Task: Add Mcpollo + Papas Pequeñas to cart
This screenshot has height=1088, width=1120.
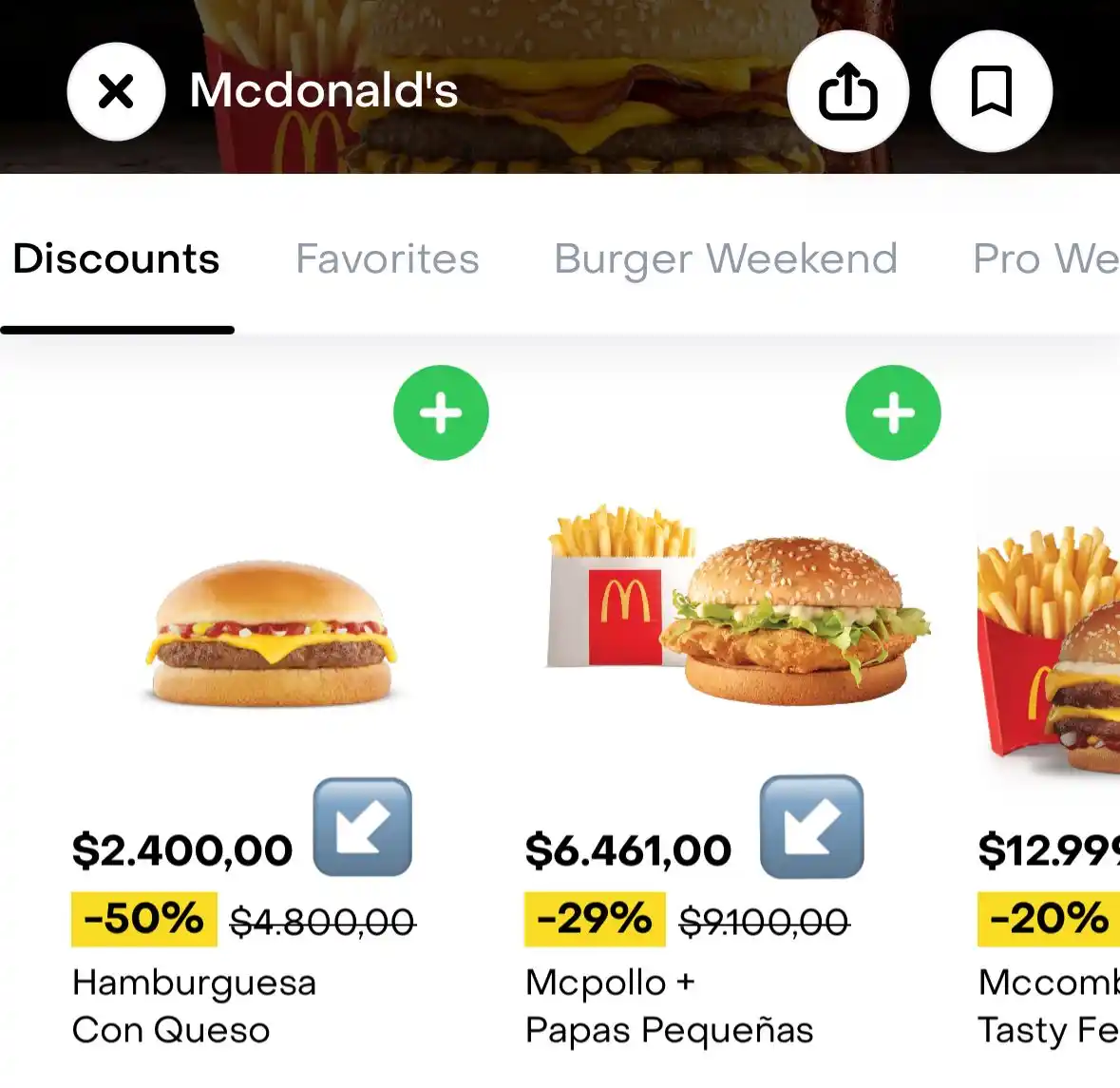Action: click(893, 413)
